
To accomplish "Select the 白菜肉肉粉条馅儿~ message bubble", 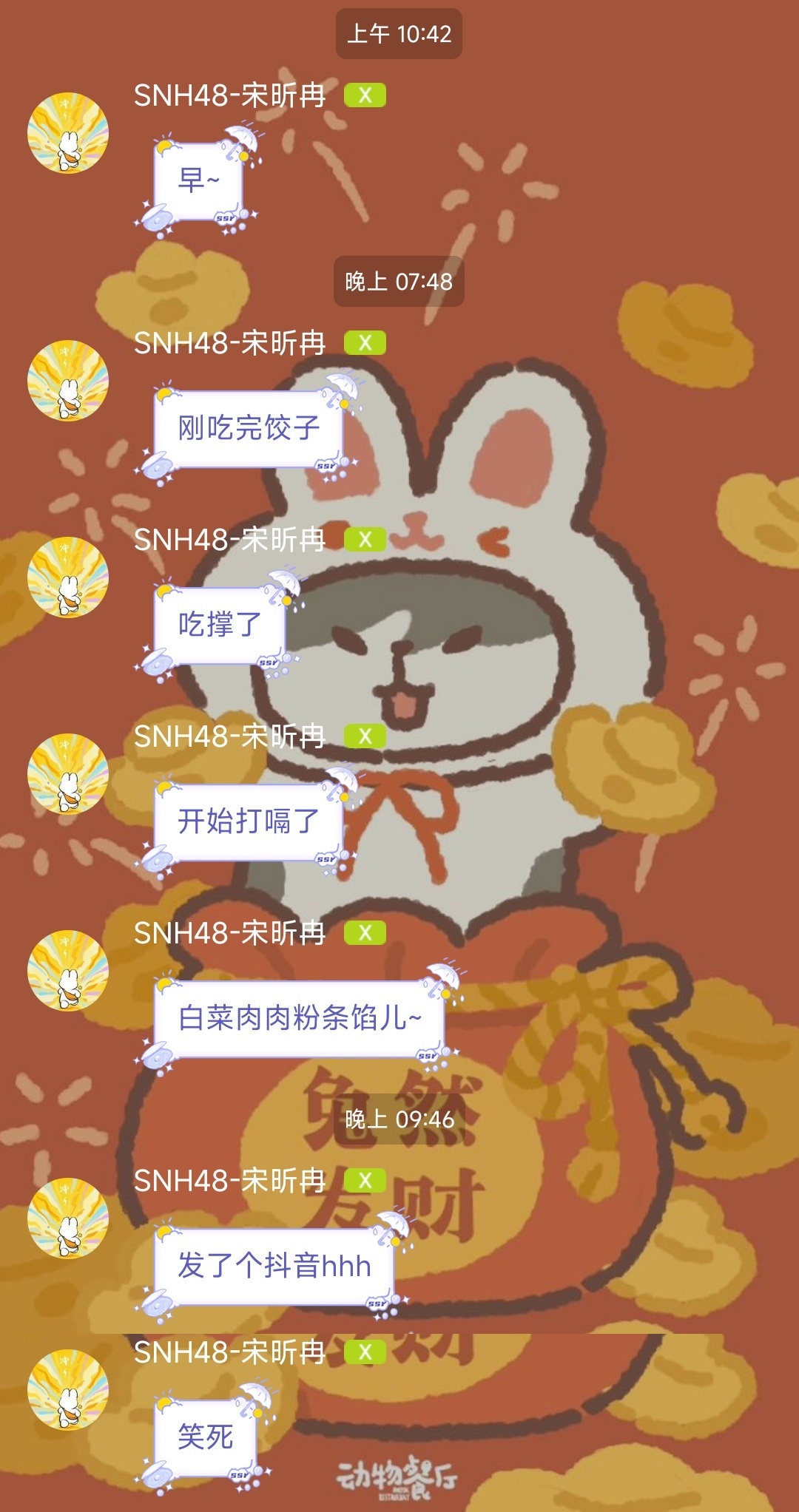I will click(x=299, y=1018).
